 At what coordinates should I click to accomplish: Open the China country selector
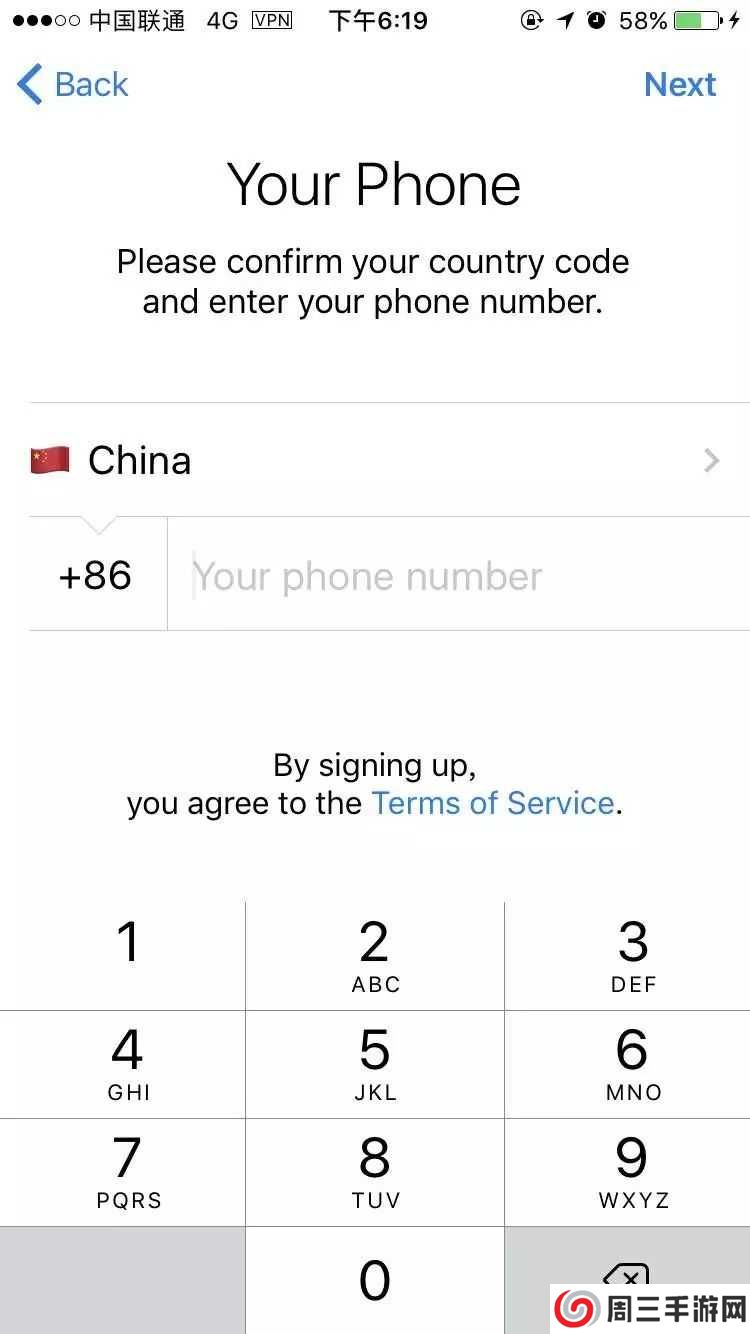[x=375, y=460]
